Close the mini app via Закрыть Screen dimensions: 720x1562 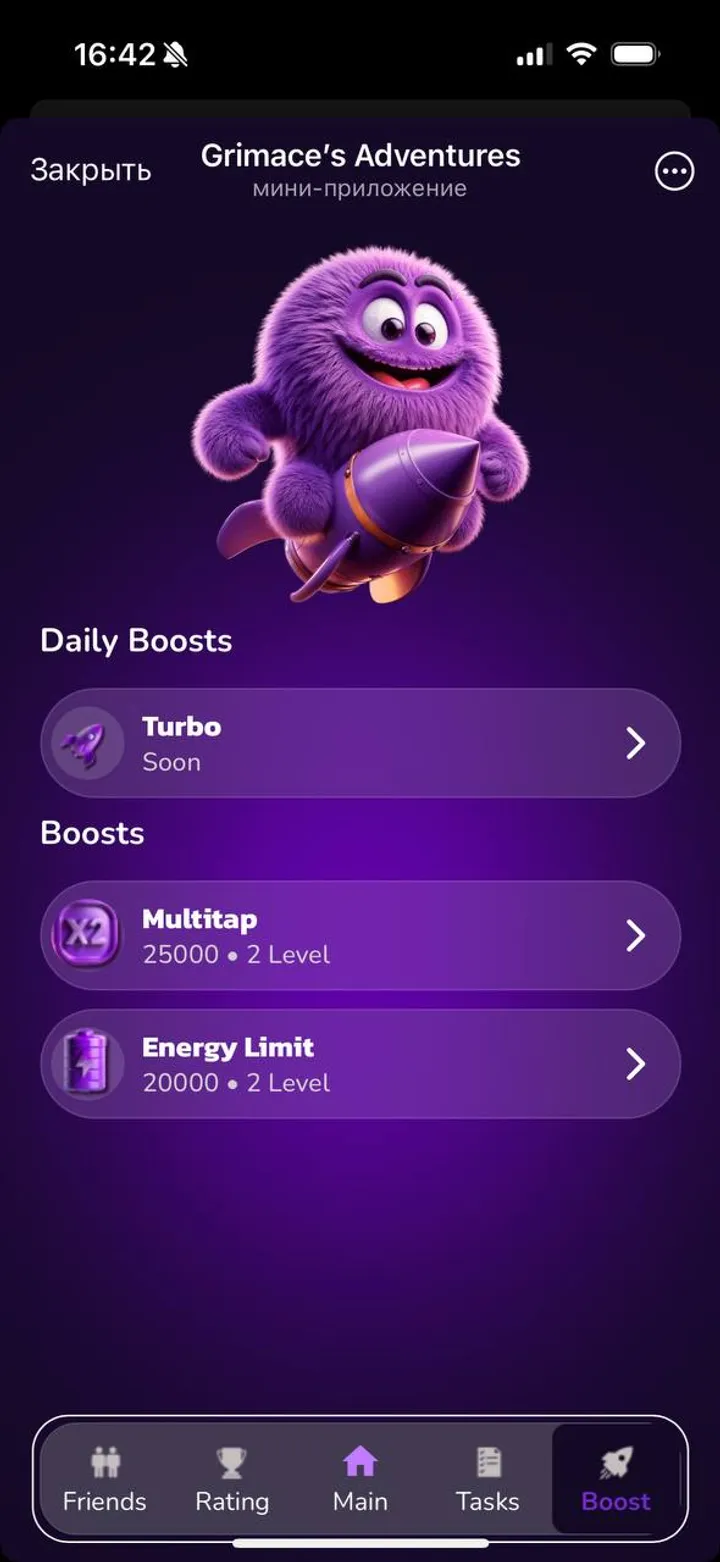click(x=90, y=171)
